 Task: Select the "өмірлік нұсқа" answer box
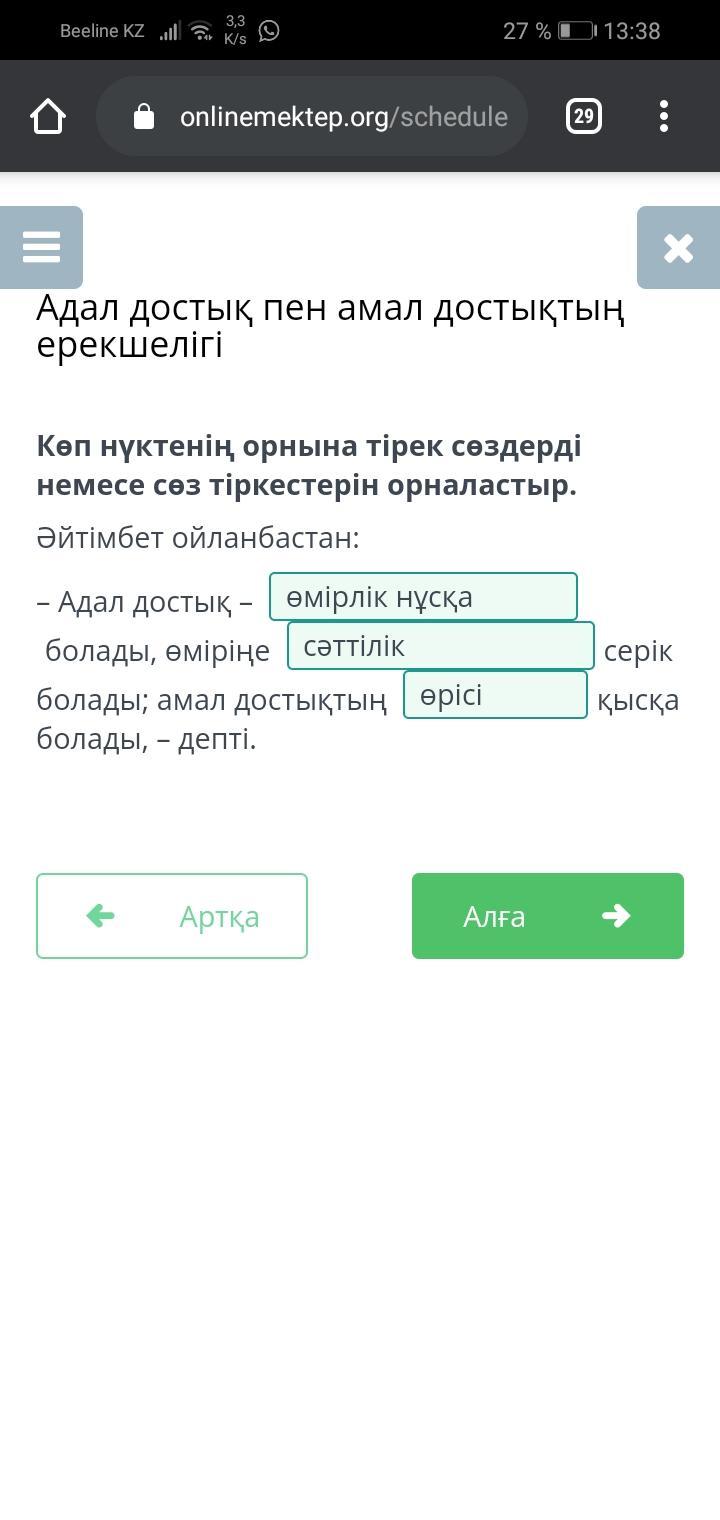423,597
